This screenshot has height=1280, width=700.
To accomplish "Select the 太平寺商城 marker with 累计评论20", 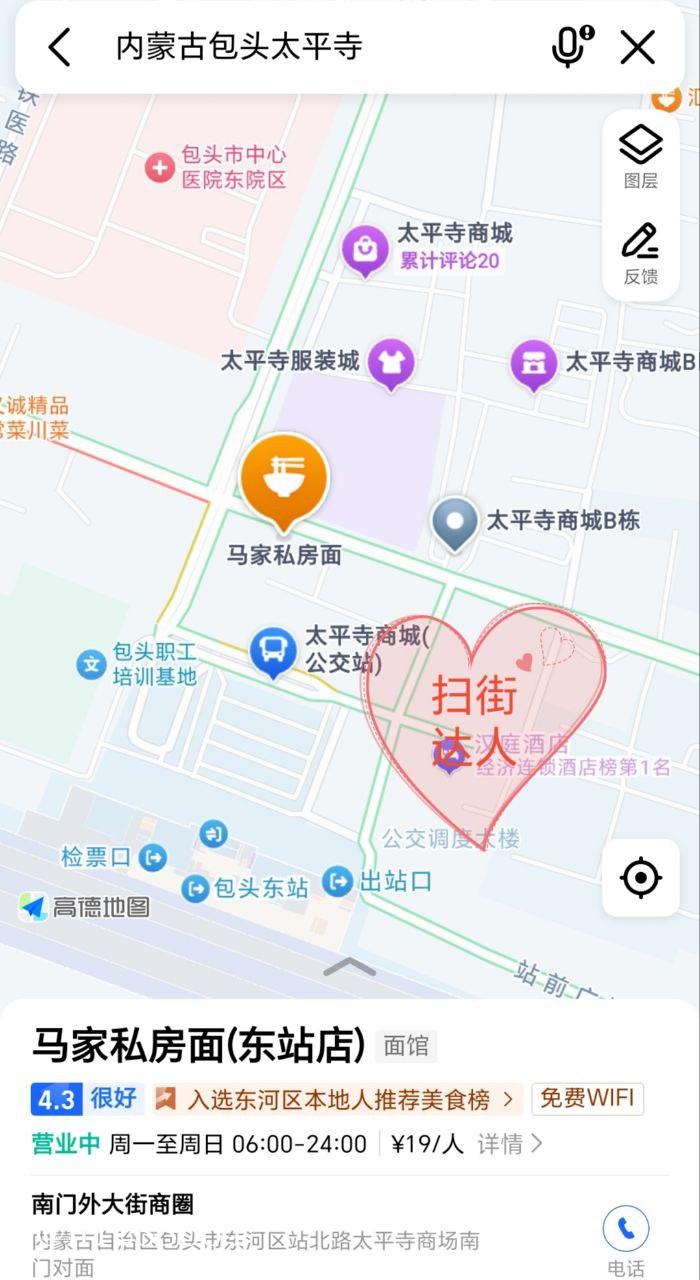I will point(365,248).
